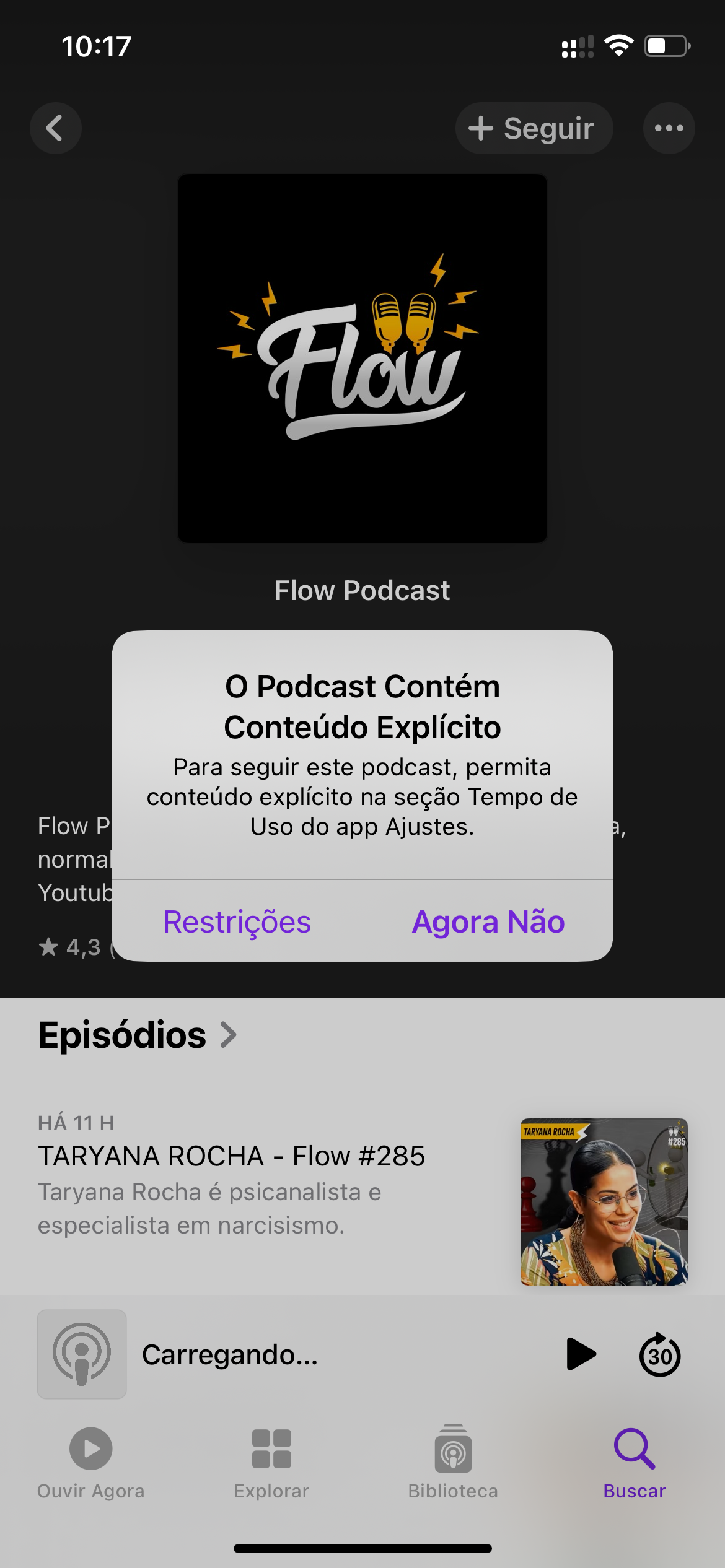Screen dimensions: 725x1568
Task: Expand the Episódios list
Action: pos(138,1035)
